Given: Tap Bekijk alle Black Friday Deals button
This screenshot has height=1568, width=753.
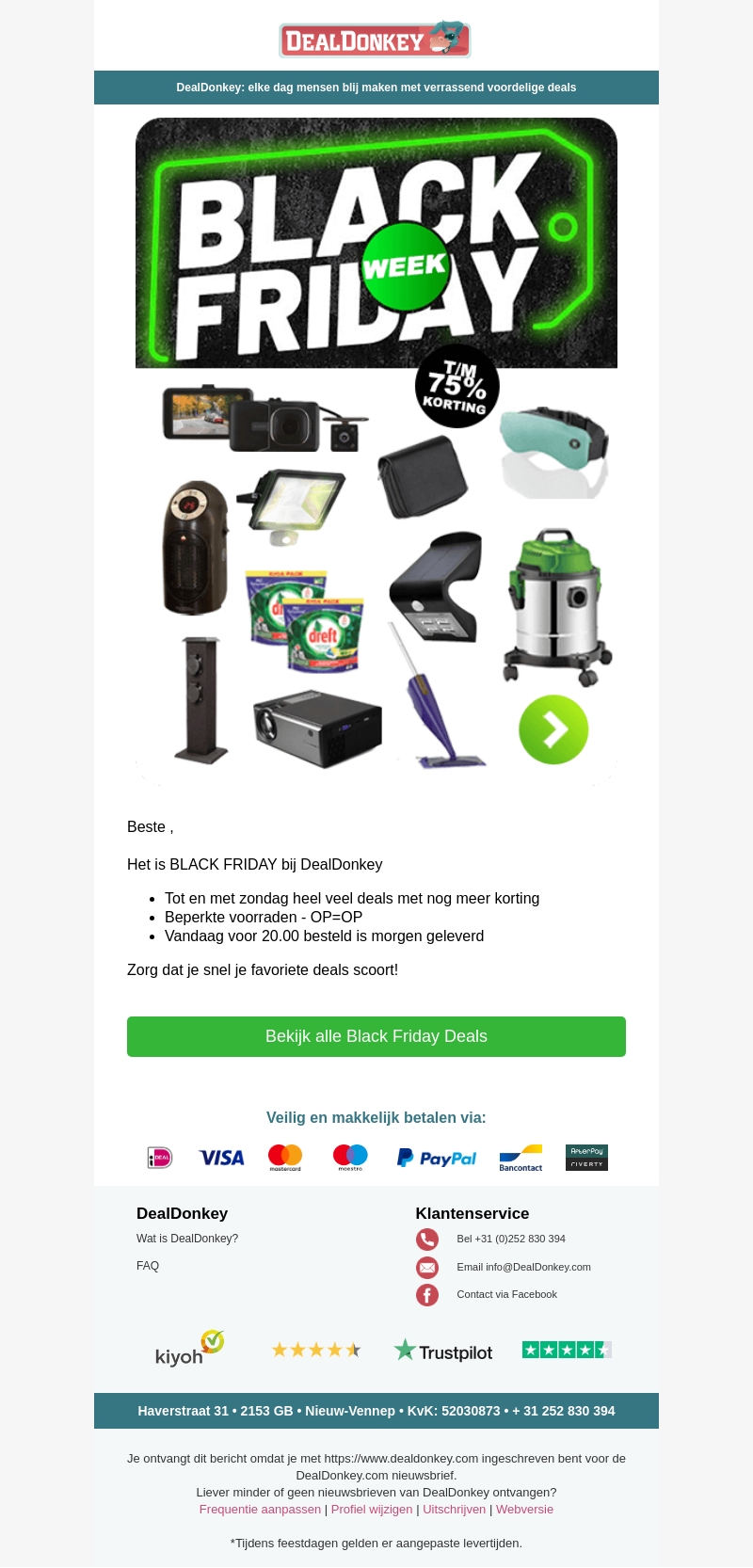Looking at the screenshot, I should tap(376, 1036).
